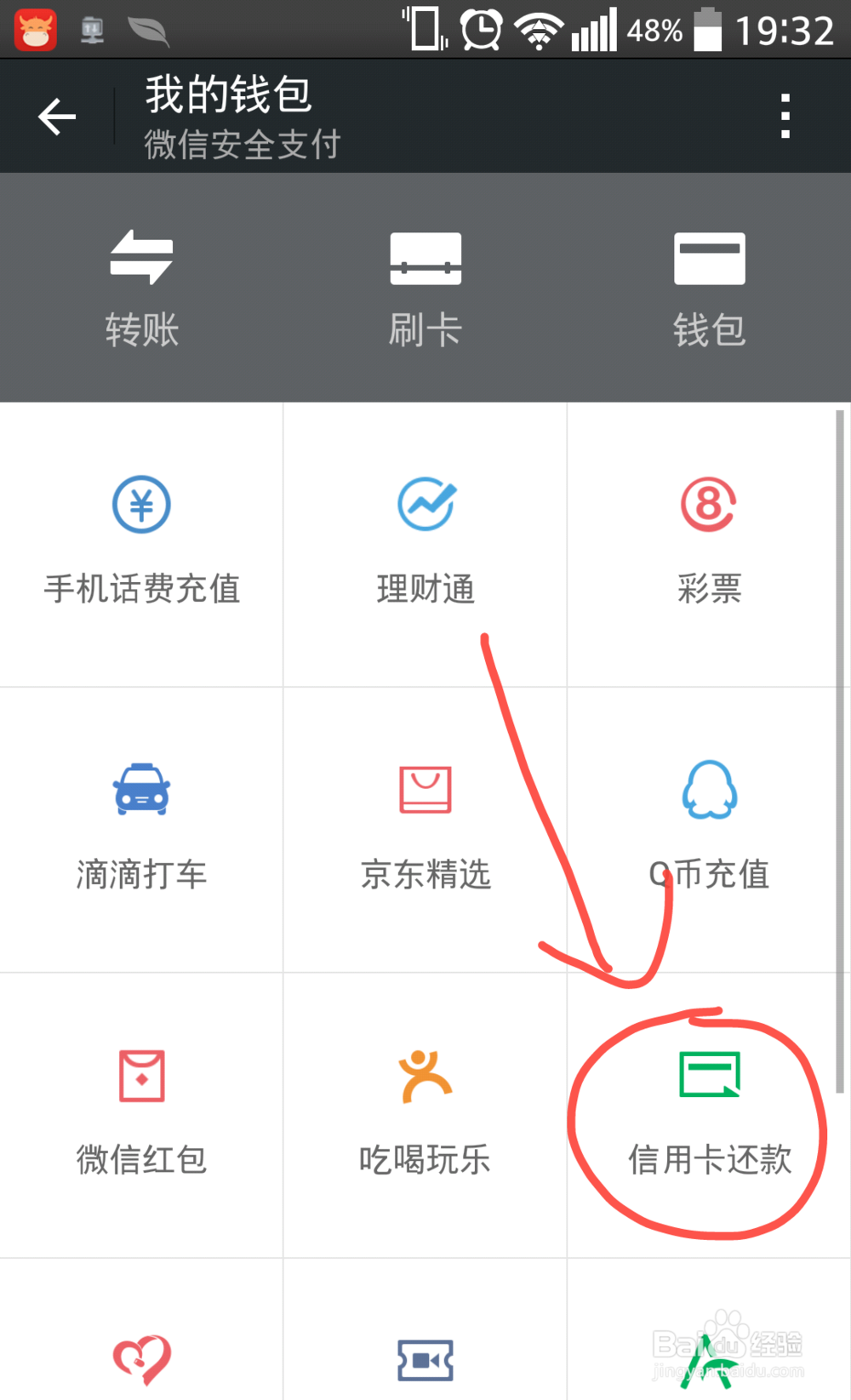Open 滴滴打车 taxi service
The height and width of the screenshot is (1400, 851).
pyautogui.click(x=141, y=826)
